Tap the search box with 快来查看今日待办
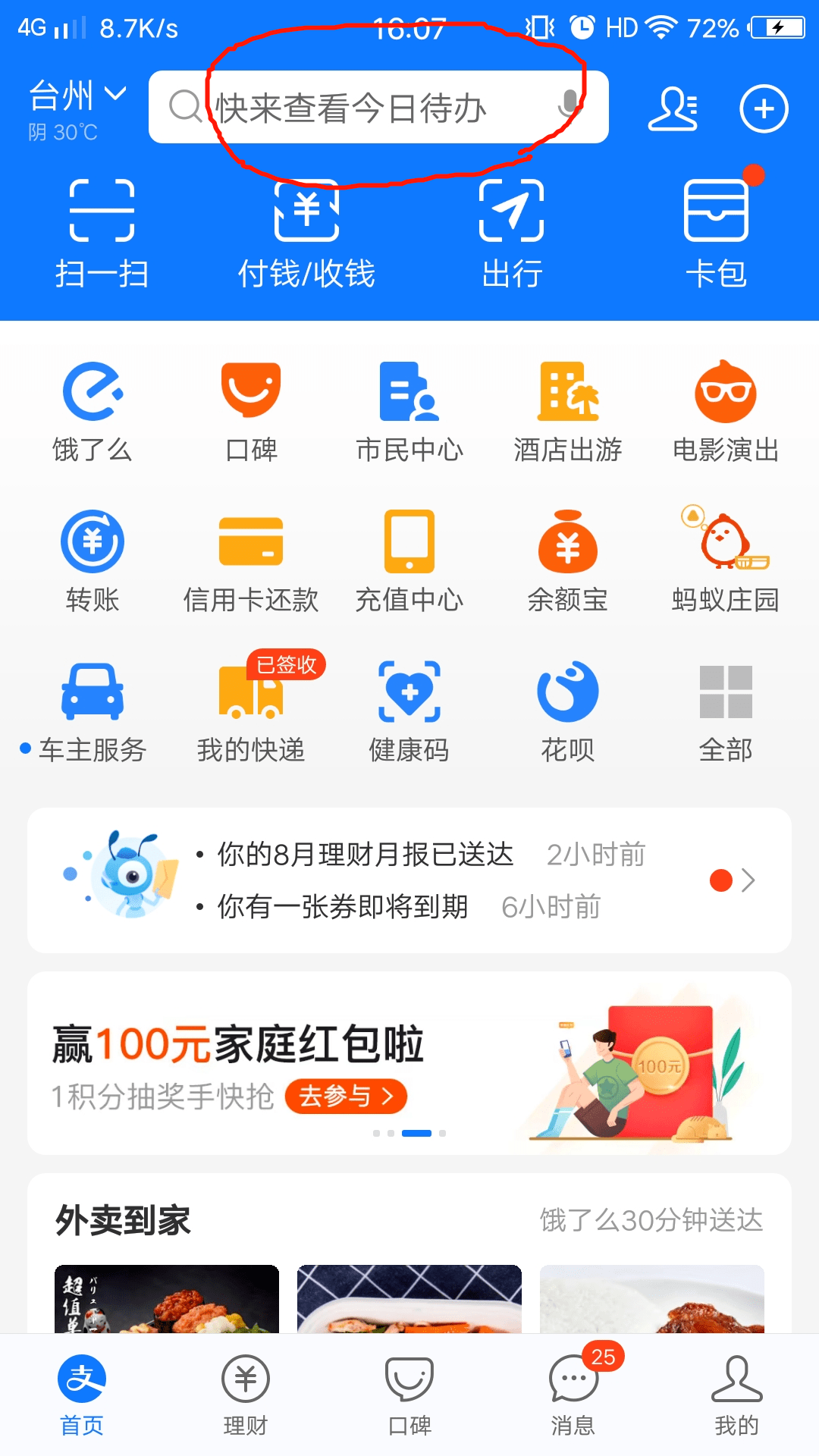819x1456 pixels. (356, 108)
